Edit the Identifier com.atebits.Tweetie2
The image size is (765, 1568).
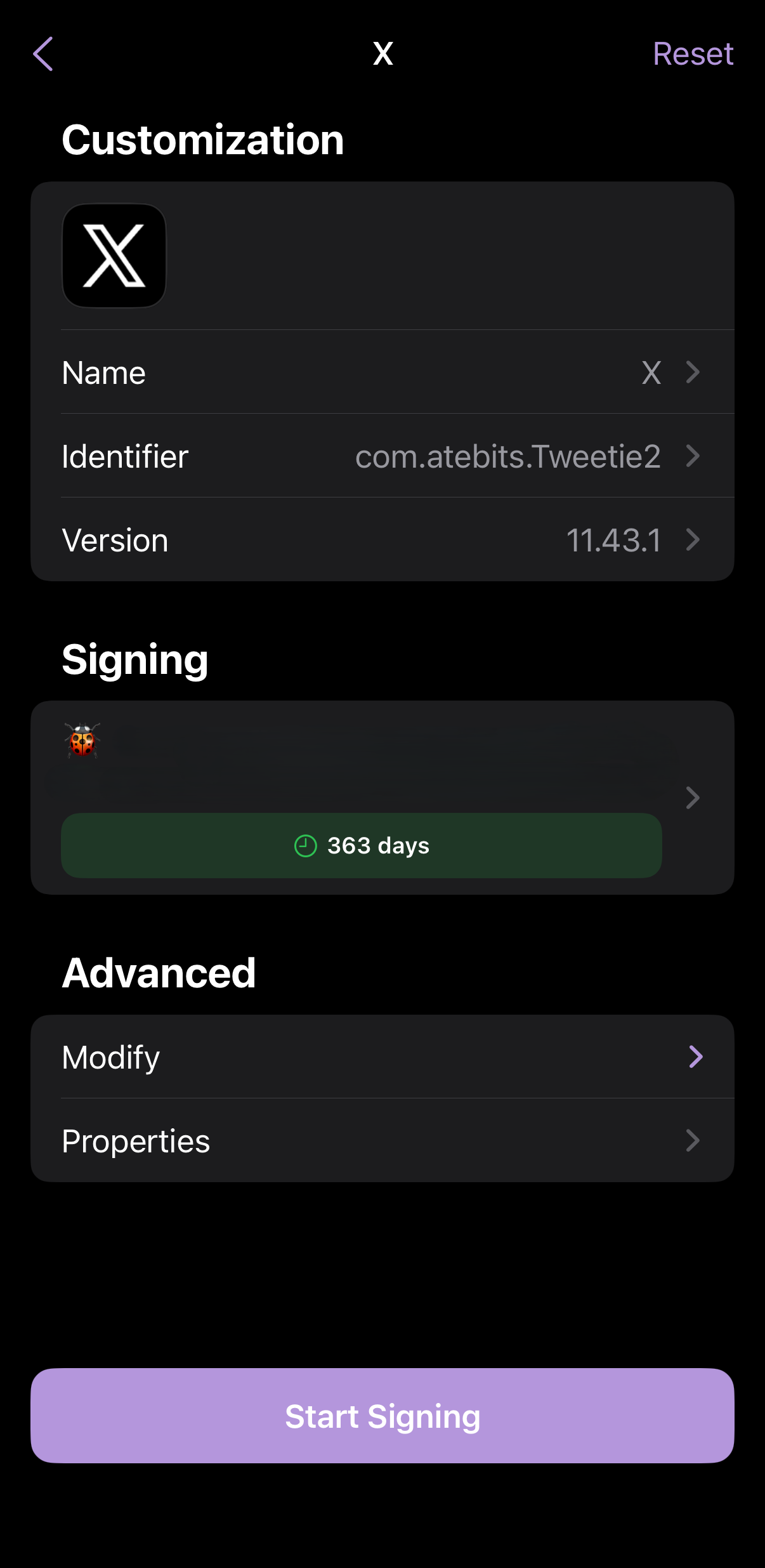(382, 456)
